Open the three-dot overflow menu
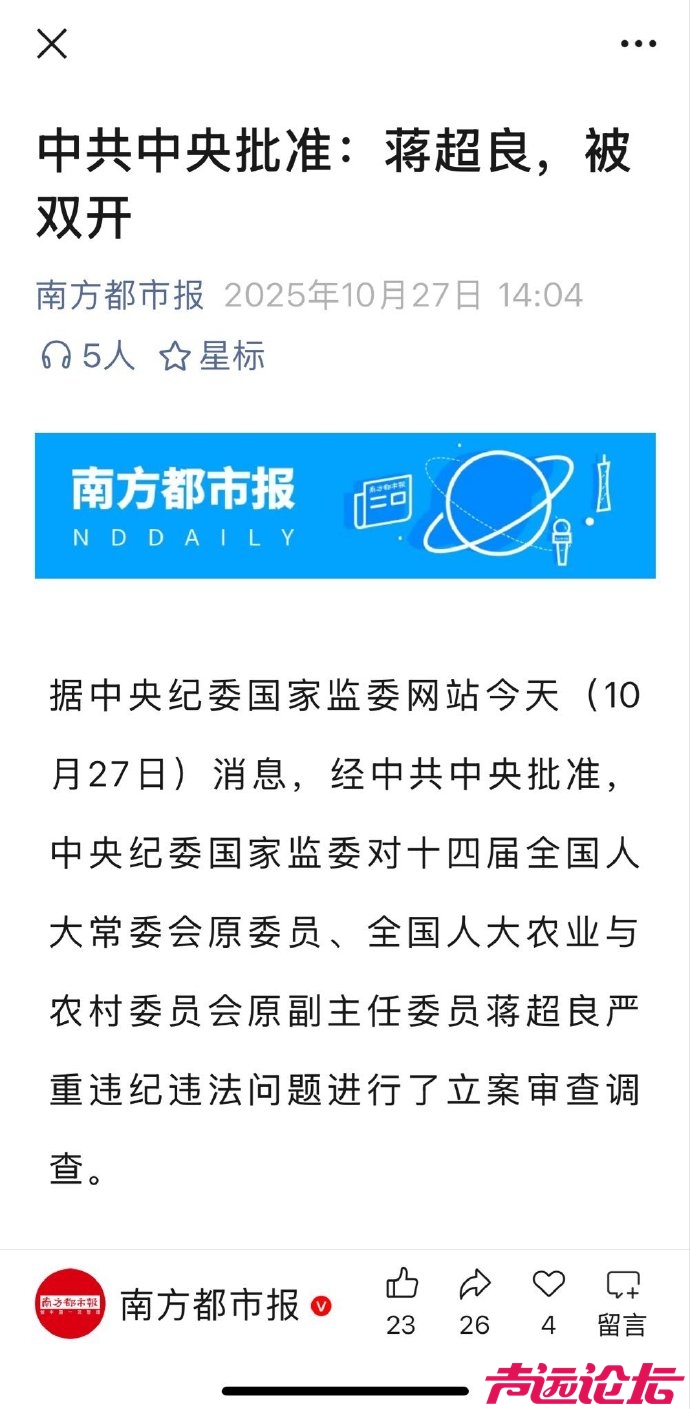 (637, 44)
